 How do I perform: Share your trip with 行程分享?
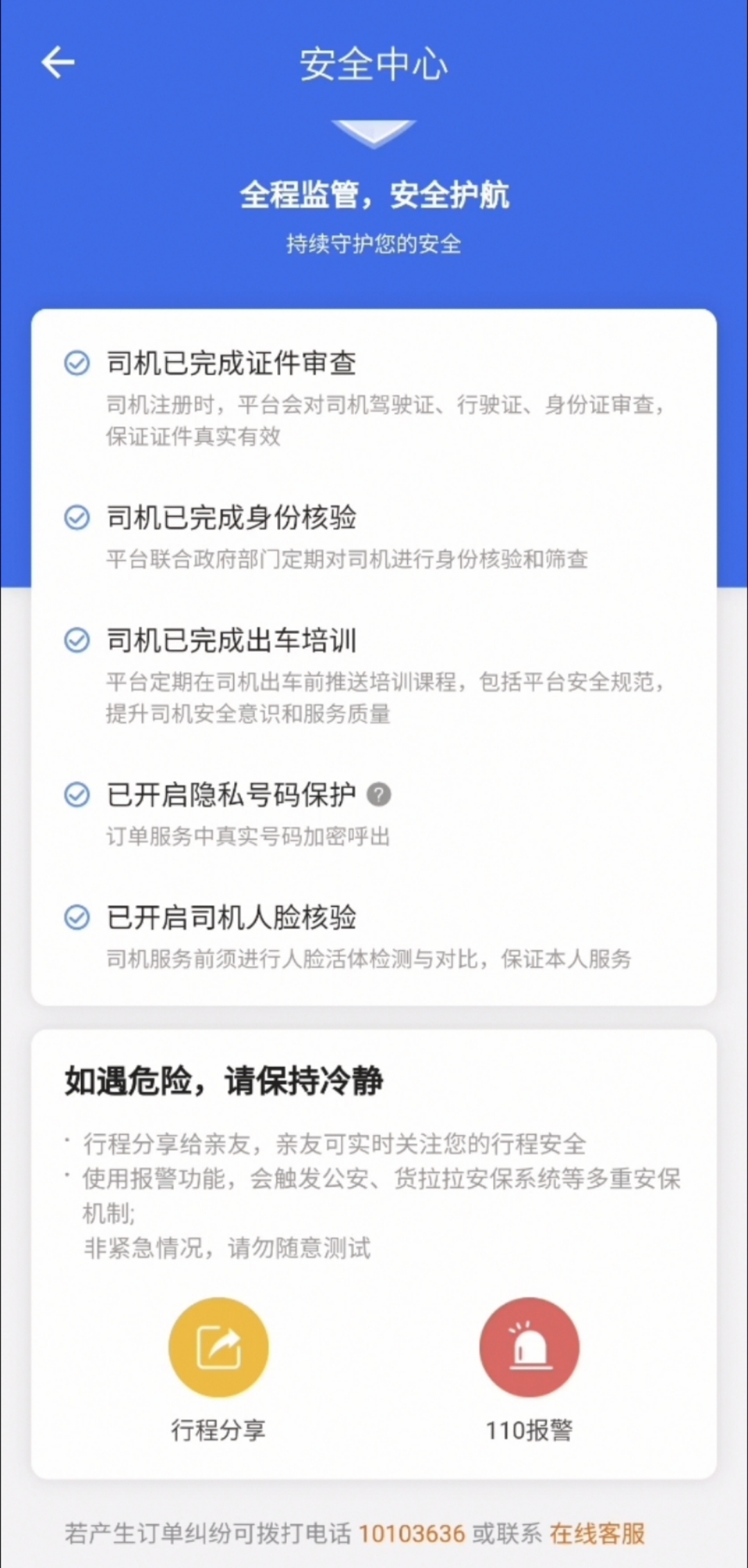[x=219, y=1347]
